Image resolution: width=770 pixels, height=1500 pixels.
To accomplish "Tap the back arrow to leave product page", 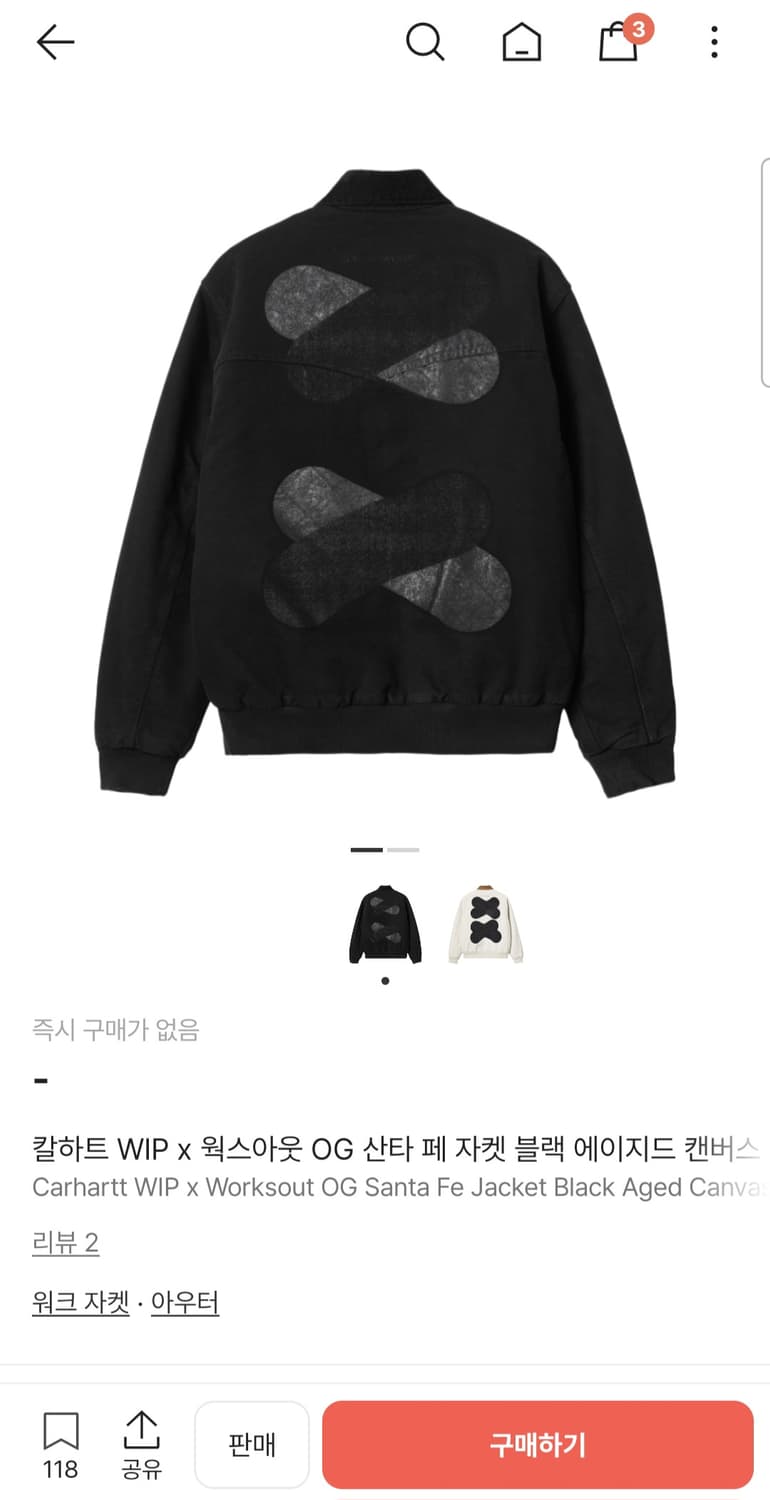I will 55,42.
